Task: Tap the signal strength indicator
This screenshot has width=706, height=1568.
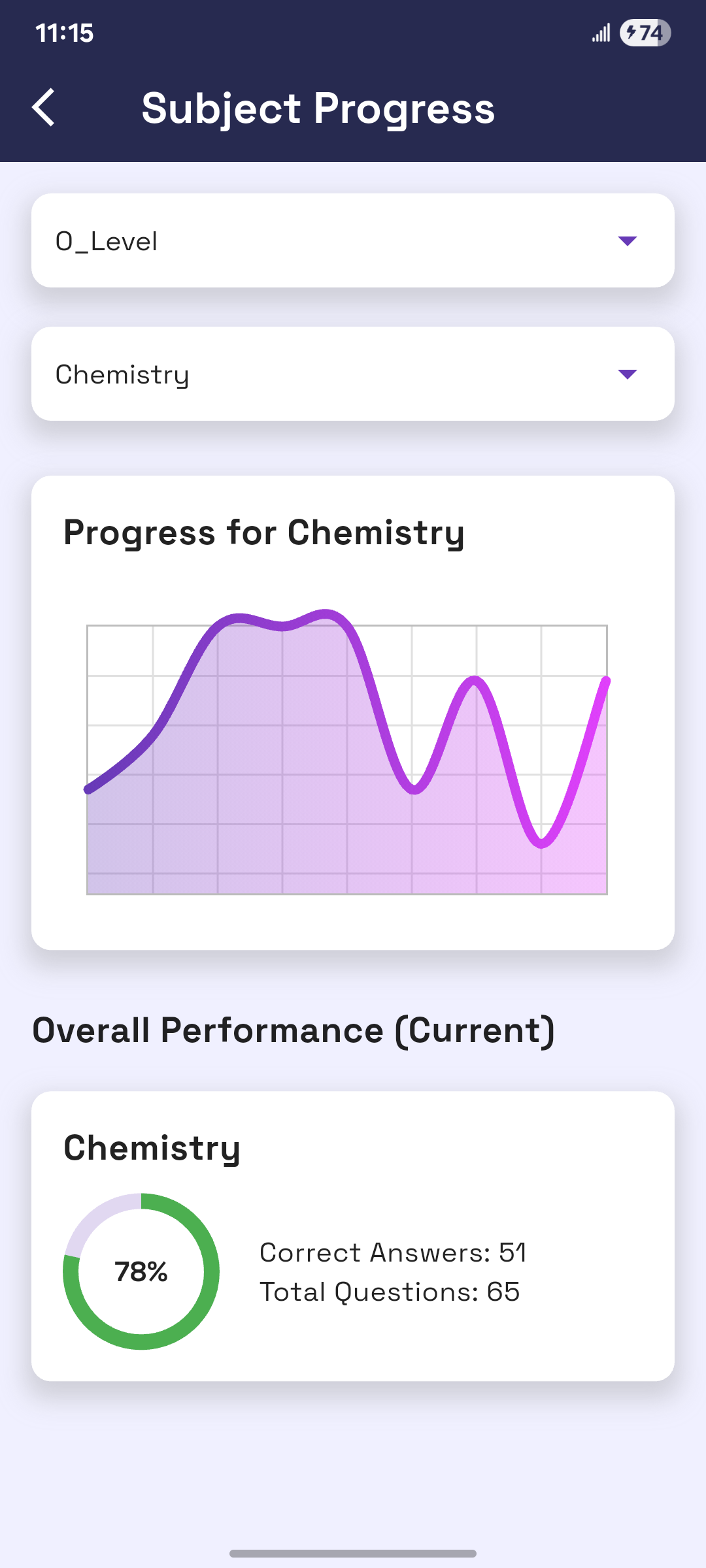Action: pos(601,33)
